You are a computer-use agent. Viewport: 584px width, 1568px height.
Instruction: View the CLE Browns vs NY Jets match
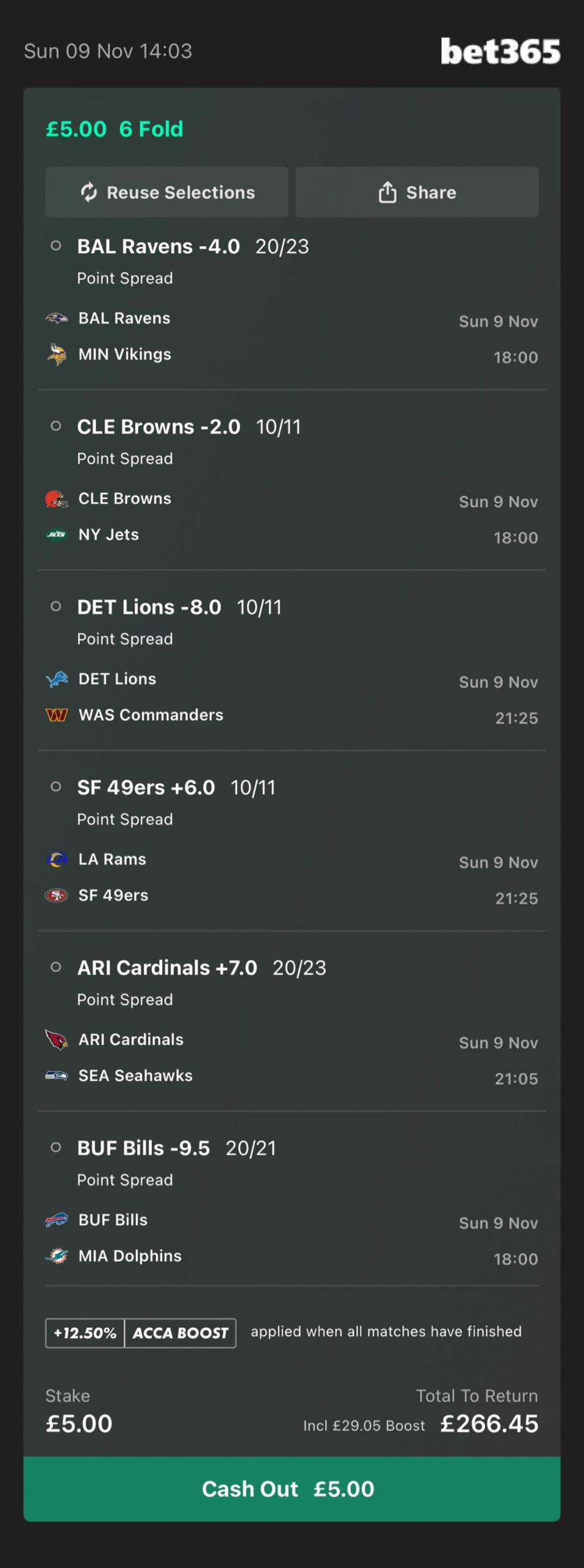(291, 516)
